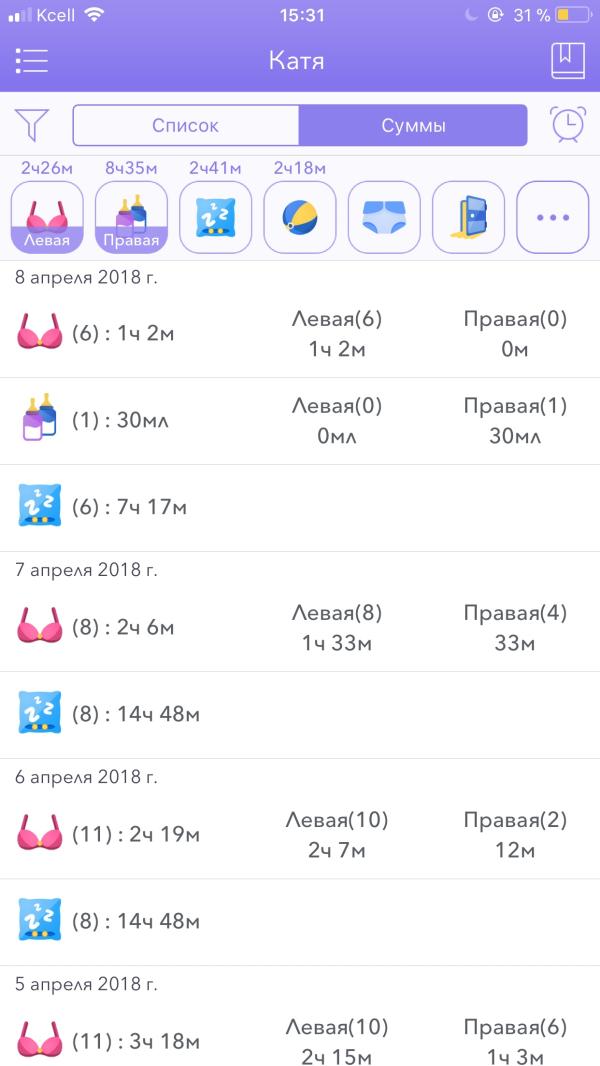Open 7 апреля breastfeeding 2ч 6м row
The width and height of the screenshot is (600, 1066).
(x=300, y=628)
